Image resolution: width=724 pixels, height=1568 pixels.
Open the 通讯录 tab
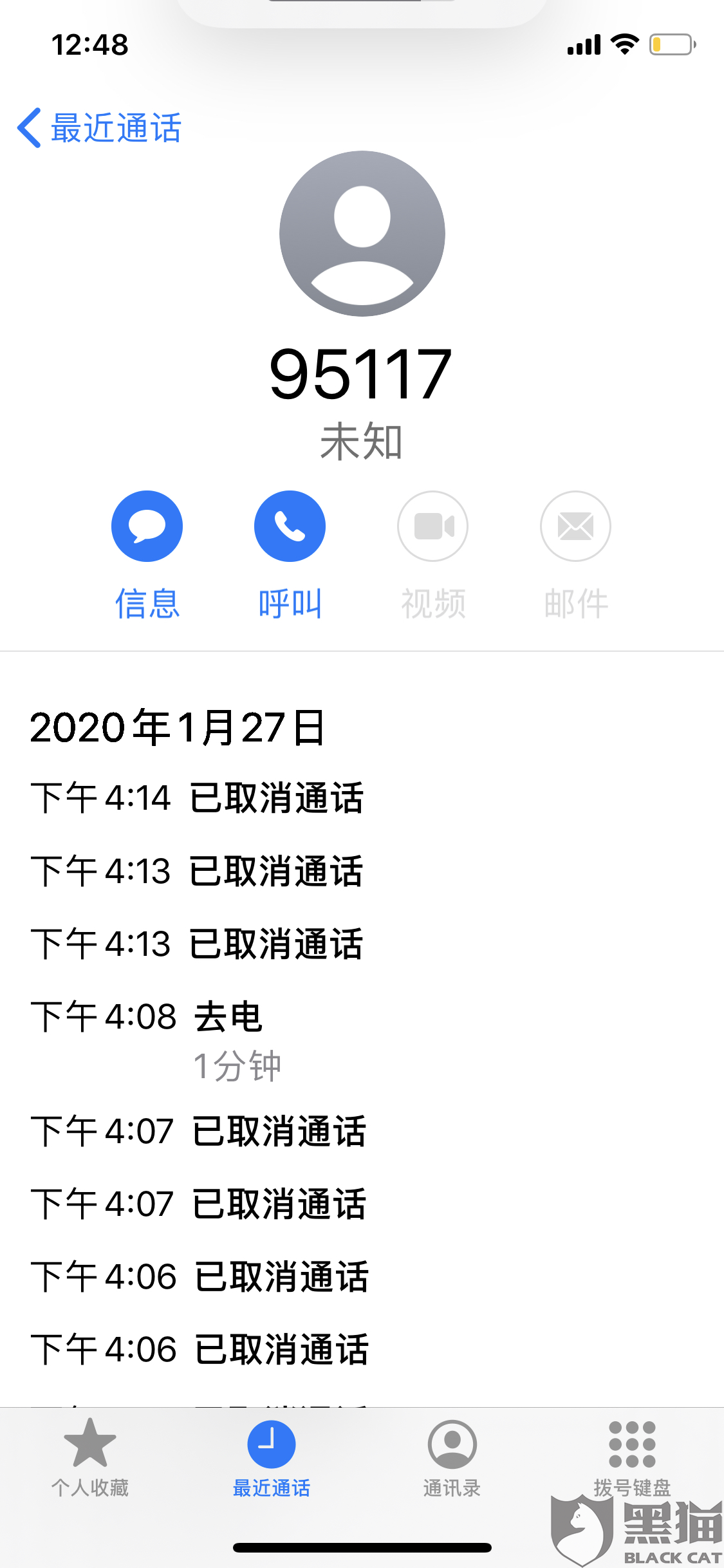452,1456
